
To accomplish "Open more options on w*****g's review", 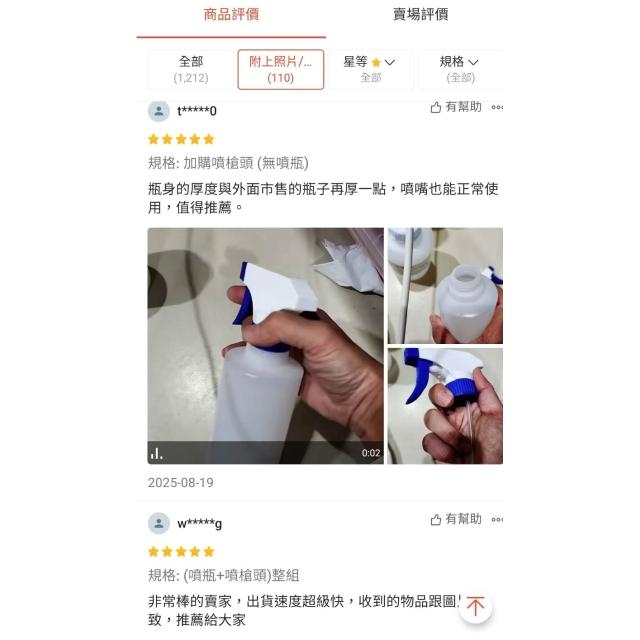I will (497, 520).
